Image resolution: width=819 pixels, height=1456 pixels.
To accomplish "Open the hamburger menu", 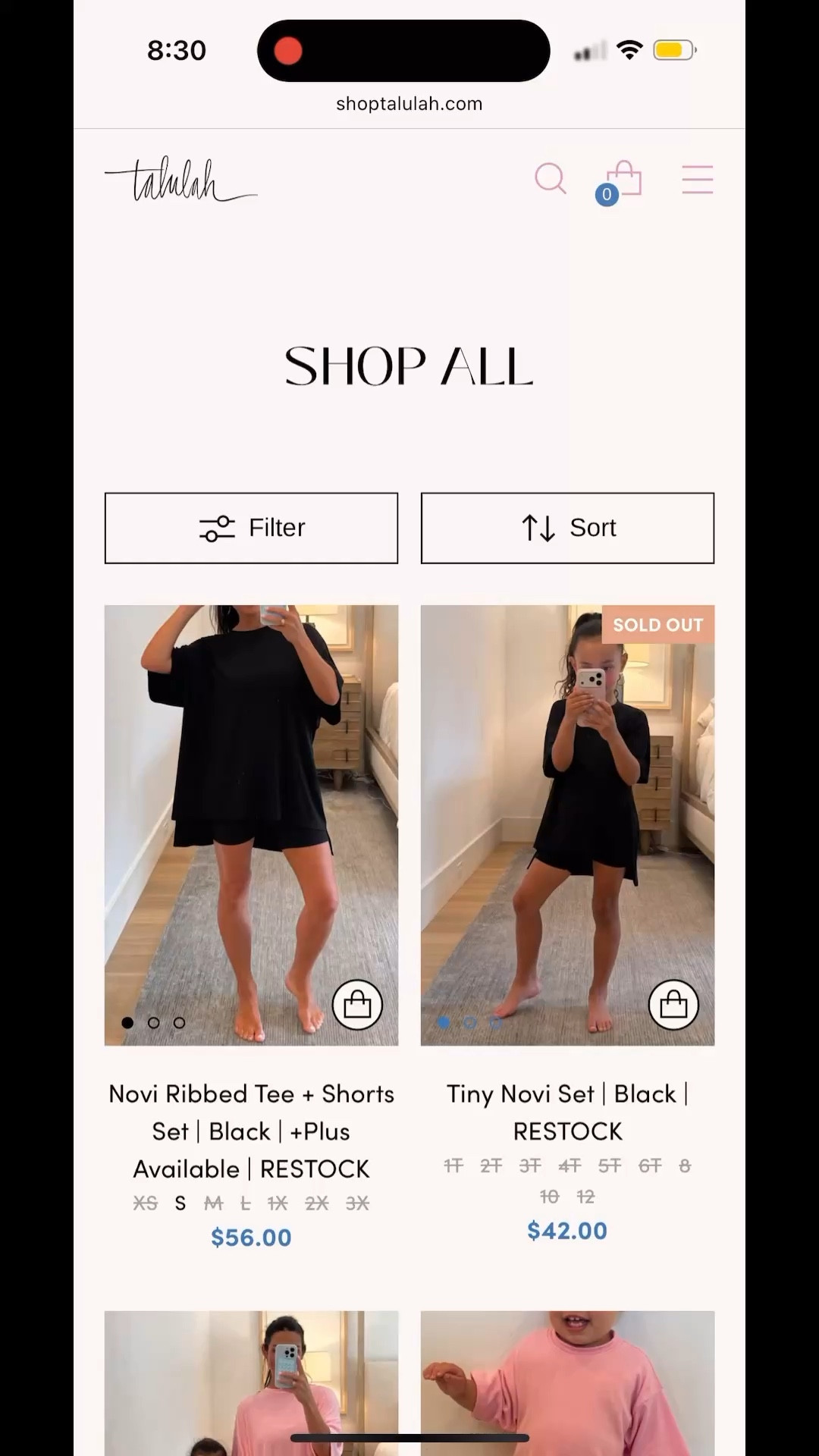I will [697, 180].
